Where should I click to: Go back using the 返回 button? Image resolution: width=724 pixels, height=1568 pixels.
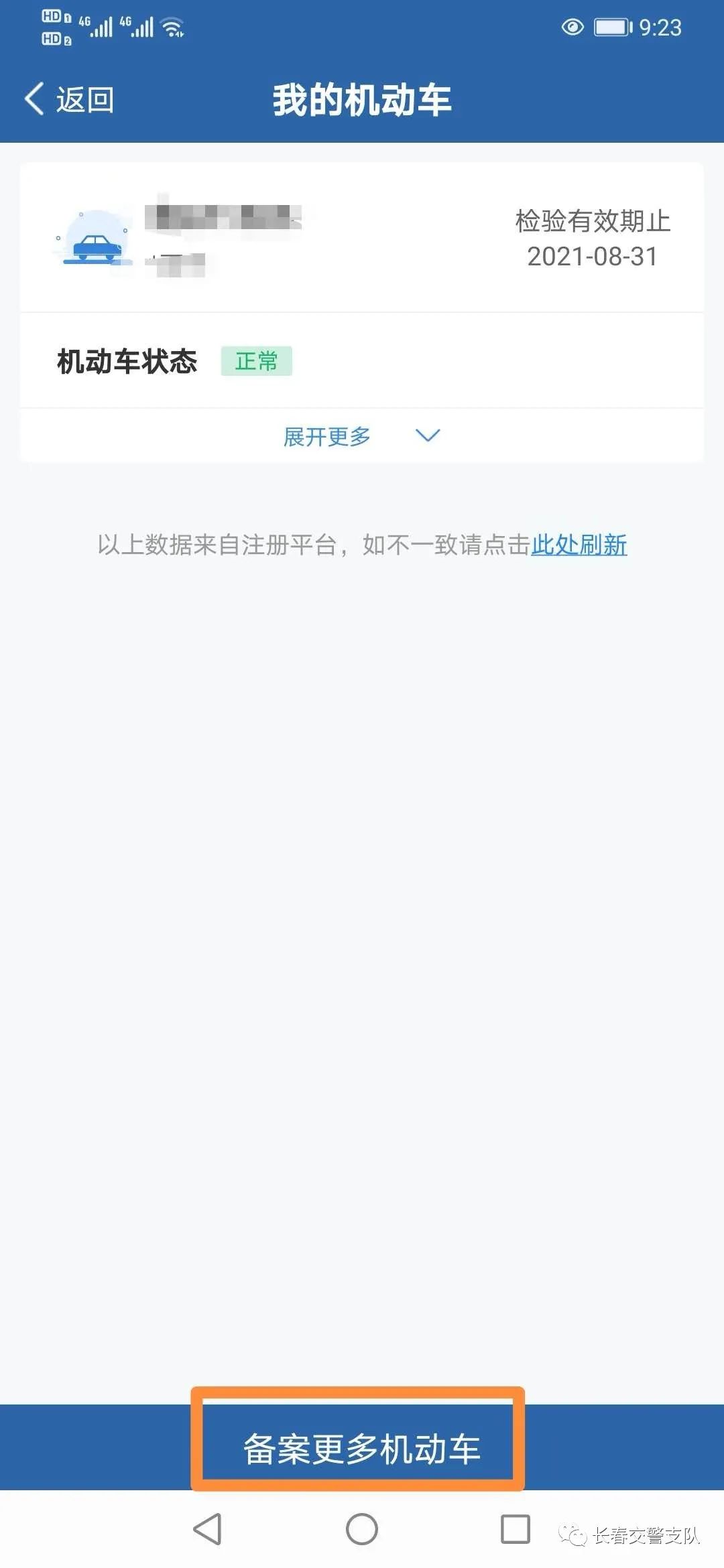click(70, 100)
